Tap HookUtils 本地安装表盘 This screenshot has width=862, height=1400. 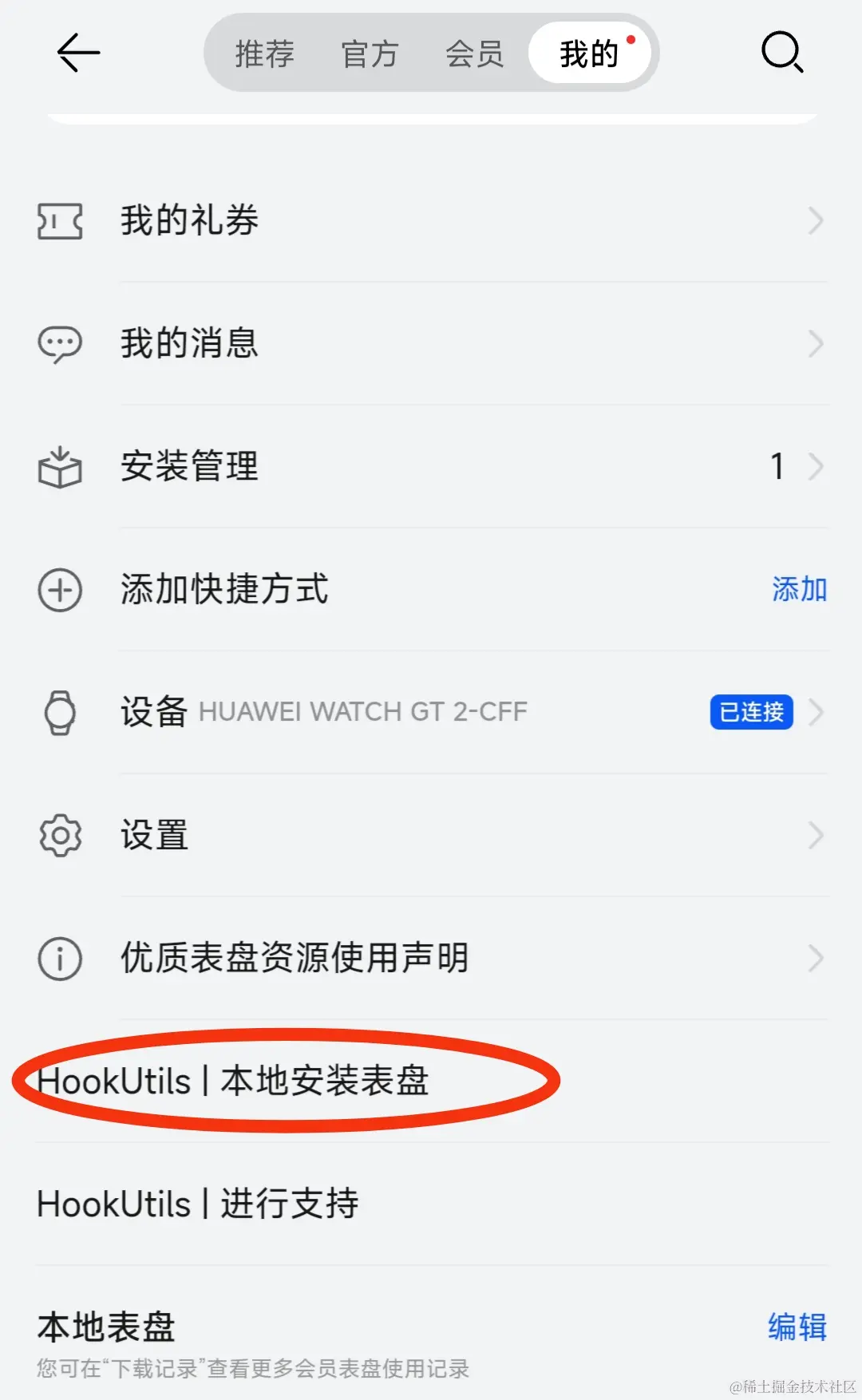coord(233,1081)
